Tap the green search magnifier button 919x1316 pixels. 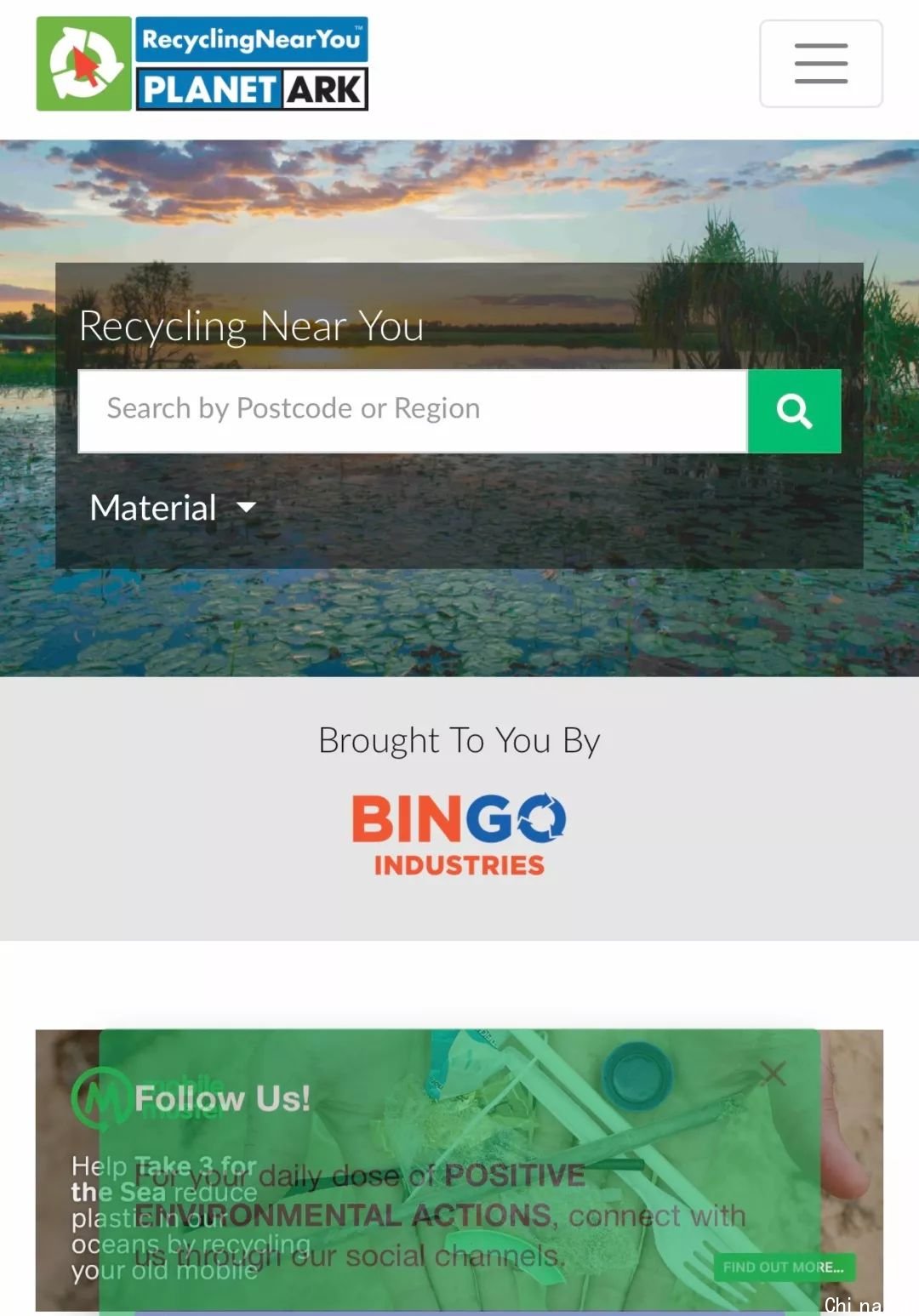point(794,411)
